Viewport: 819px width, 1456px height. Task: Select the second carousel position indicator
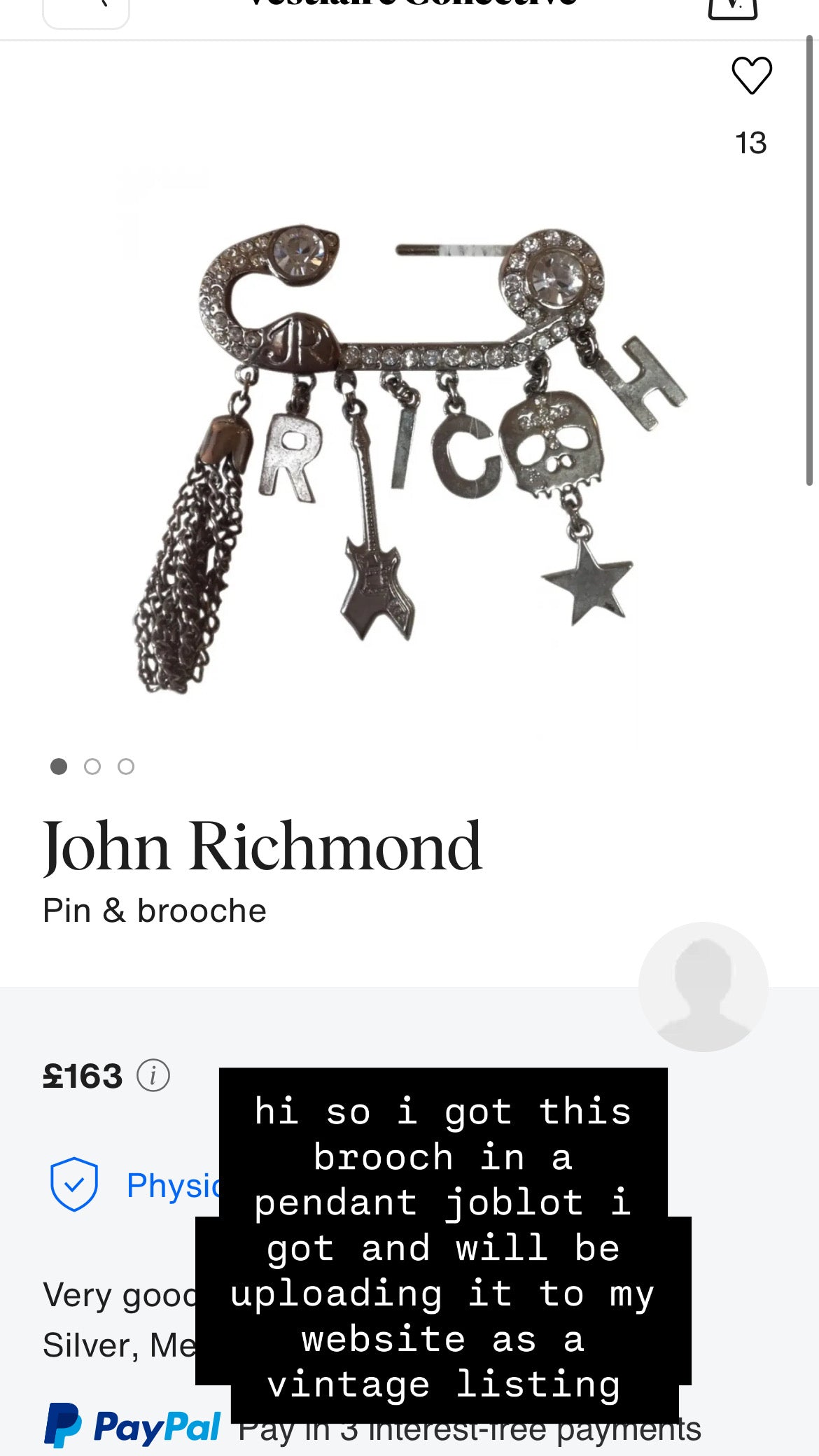(93, 766)
